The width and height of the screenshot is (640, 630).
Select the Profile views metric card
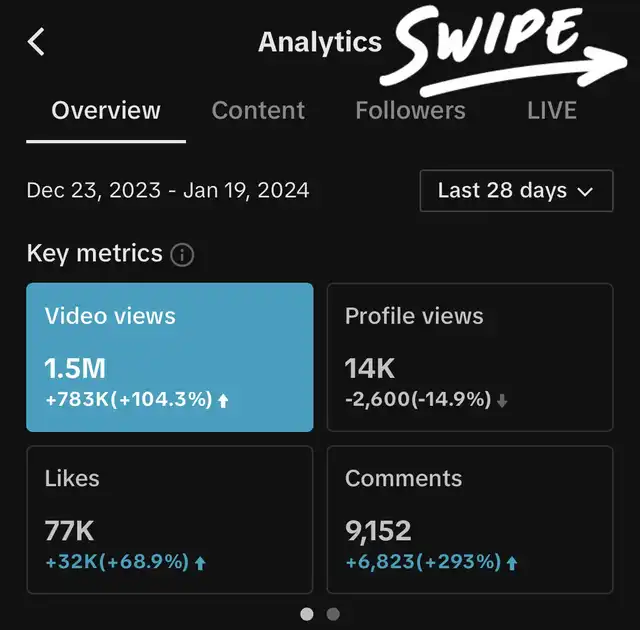(470, 357)
